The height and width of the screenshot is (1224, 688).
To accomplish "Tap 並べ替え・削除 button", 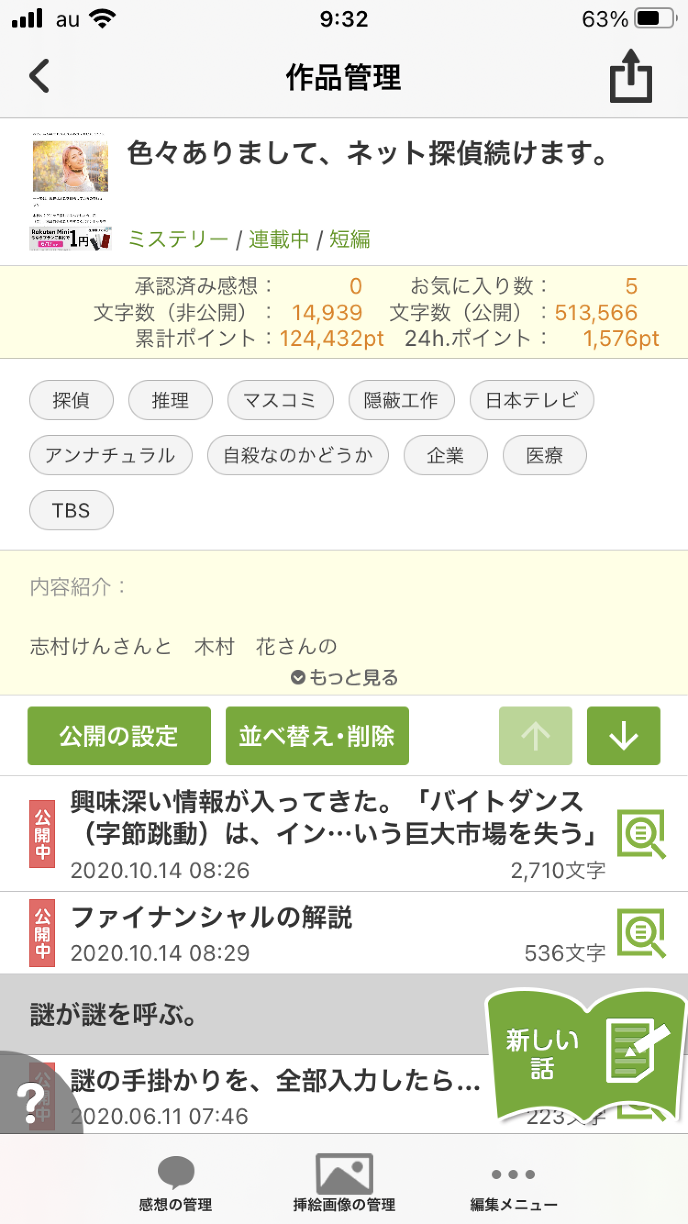I will 317,736.
